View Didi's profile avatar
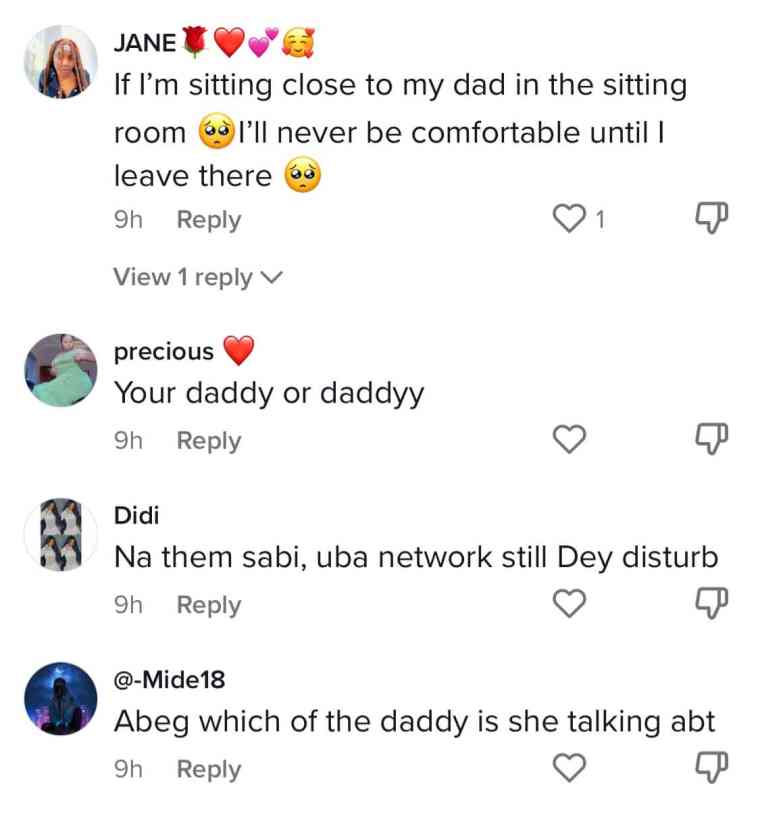The height and width of the screenshot is (813, 760). pyautogui.click(x=62, y=535)
